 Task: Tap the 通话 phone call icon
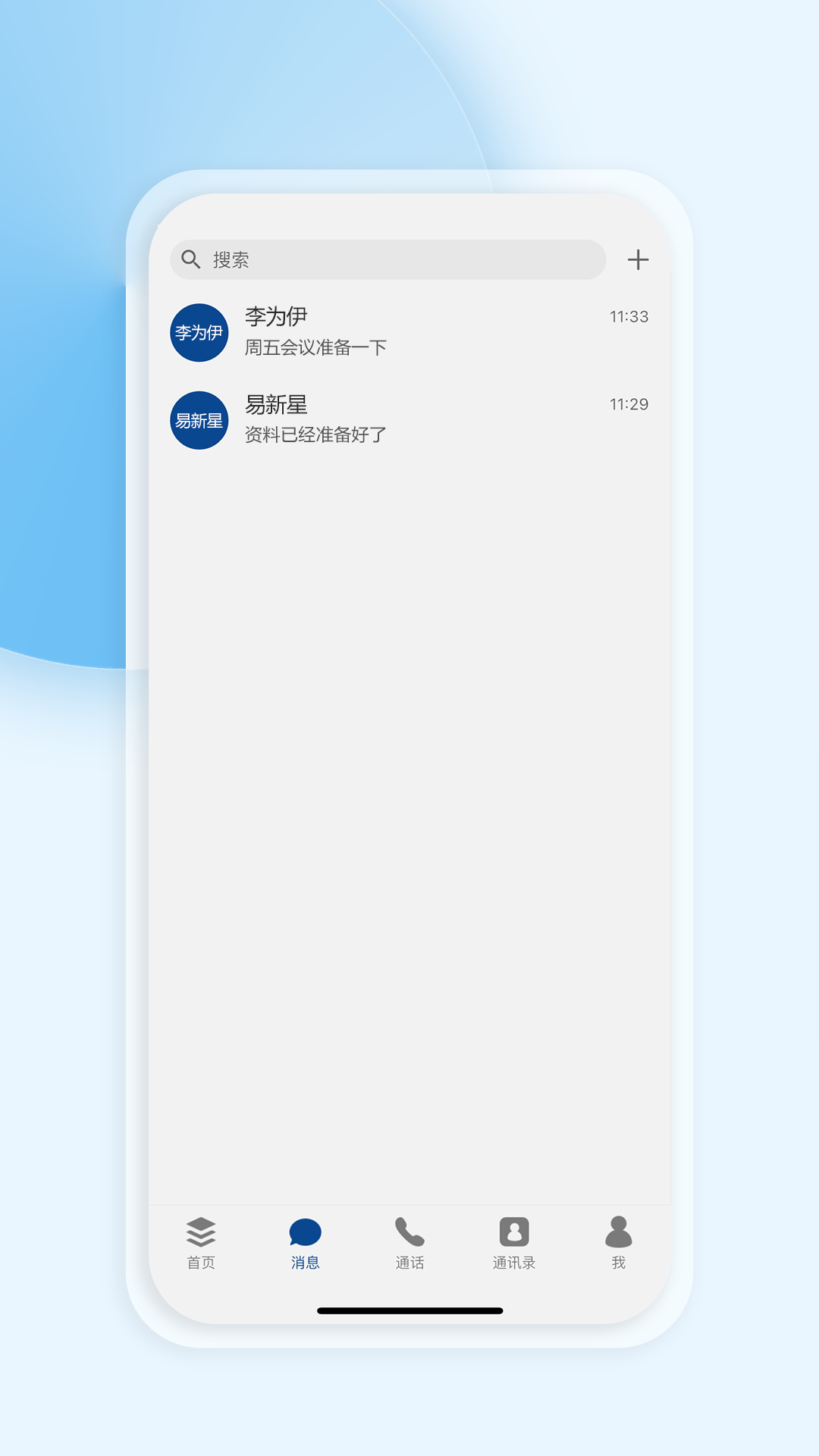pyautogui.click(x=409, y=1228)
